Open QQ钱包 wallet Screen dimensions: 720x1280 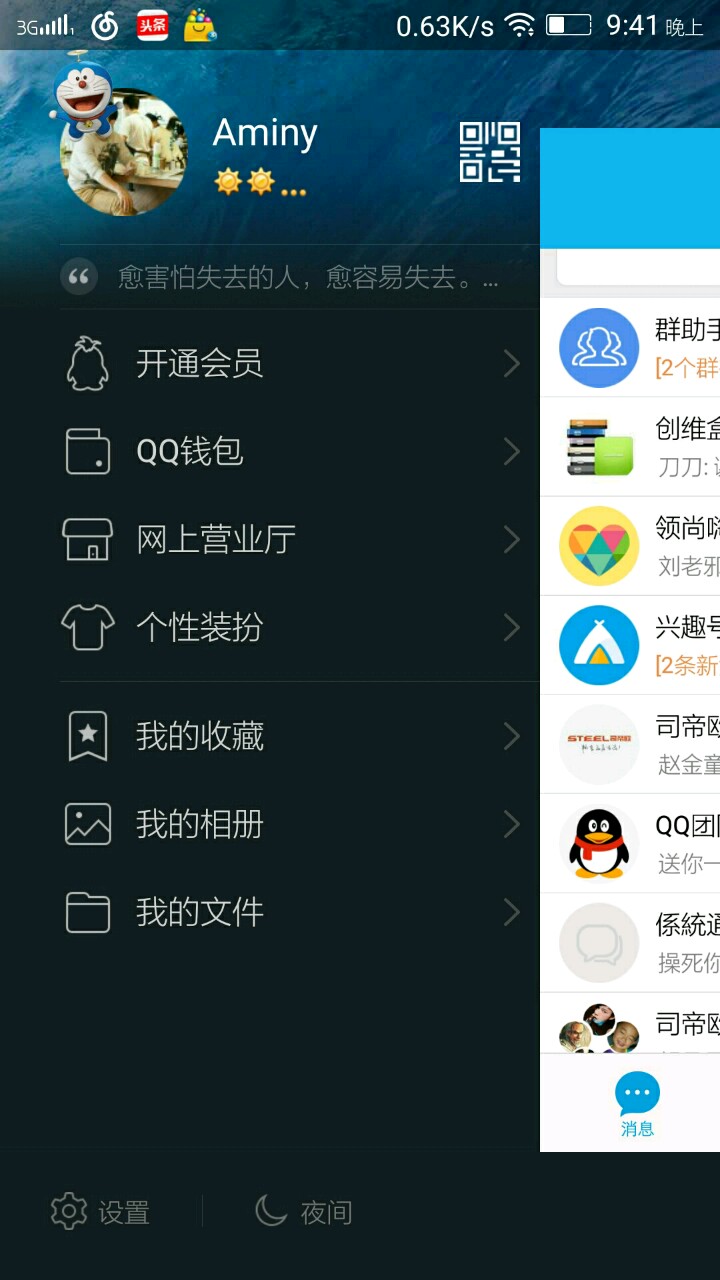coord(290,452)
